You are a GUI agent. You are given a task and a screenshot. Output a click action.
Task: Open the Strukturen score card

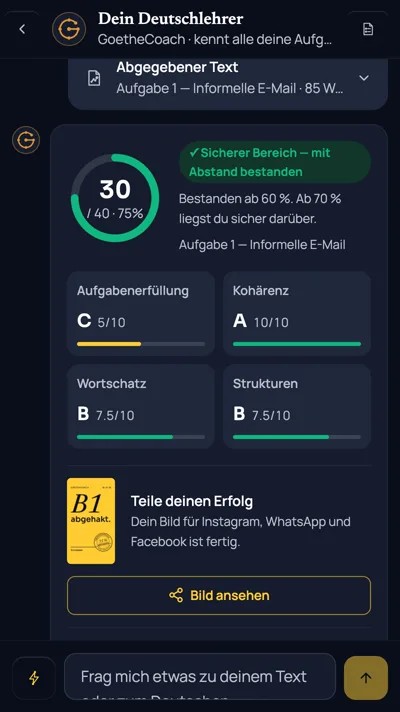pyautogui.click(x=297, y=406)
